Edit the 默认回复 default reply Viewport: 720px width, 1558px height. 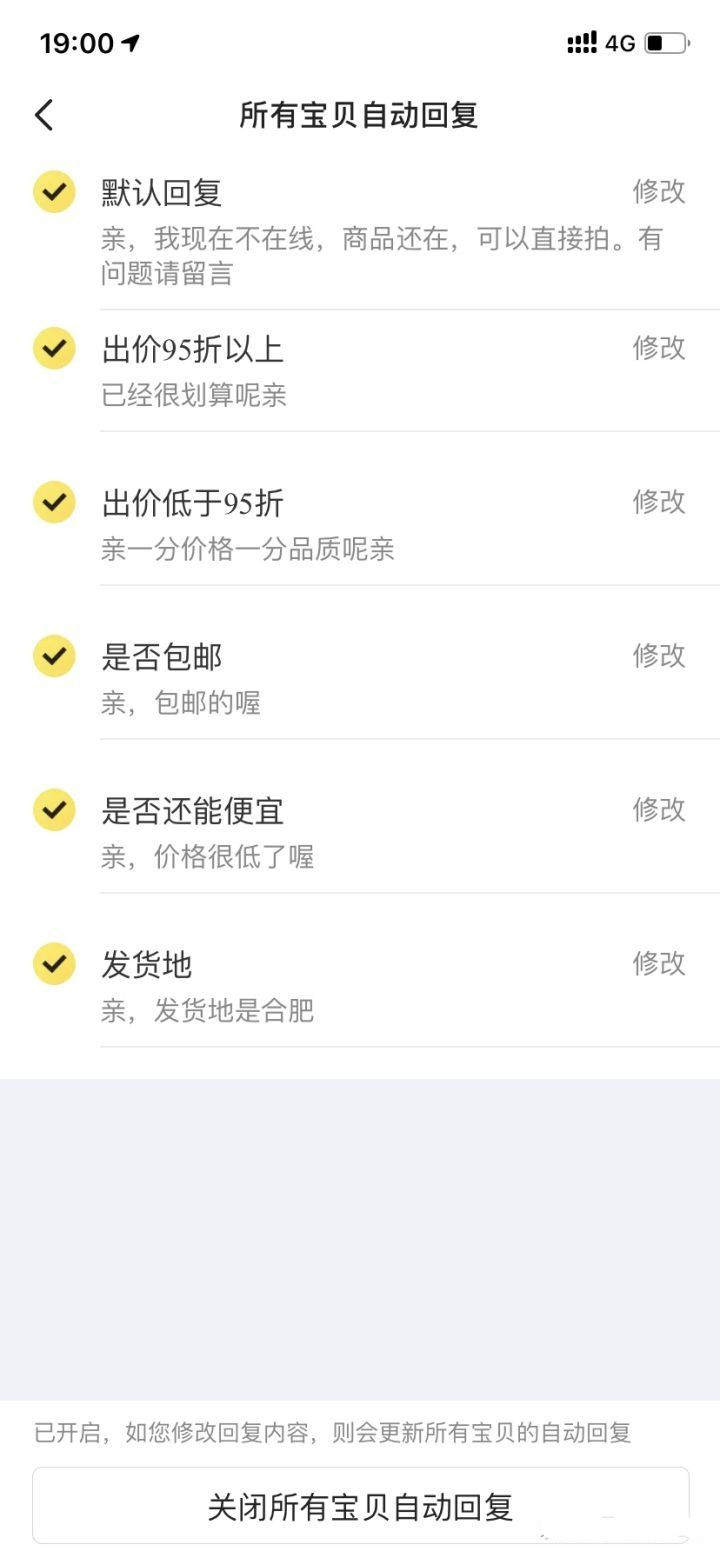click(x=657, y=193)
